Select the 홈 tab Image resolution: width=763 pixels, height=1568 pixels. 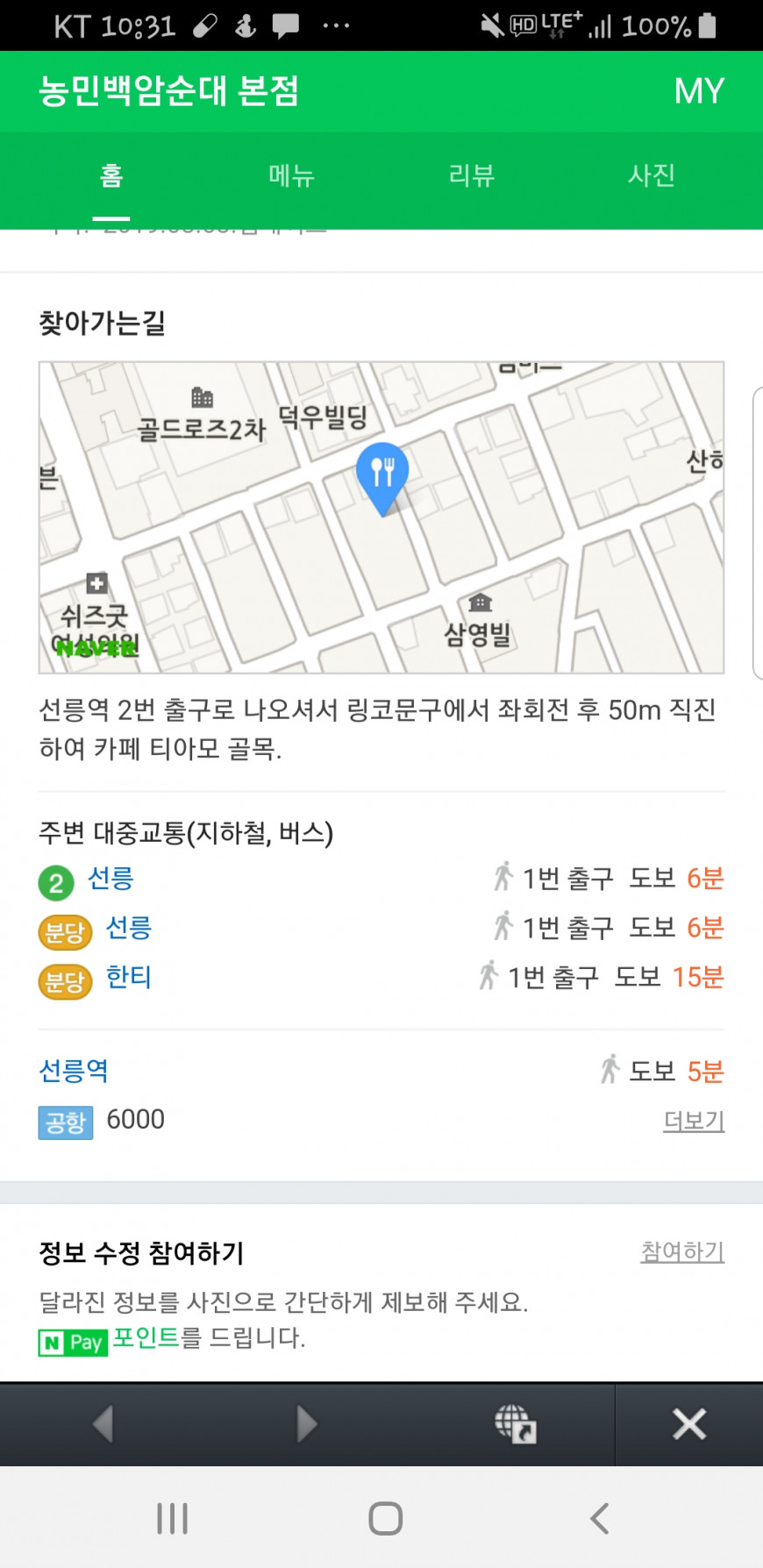coord(111,175)
